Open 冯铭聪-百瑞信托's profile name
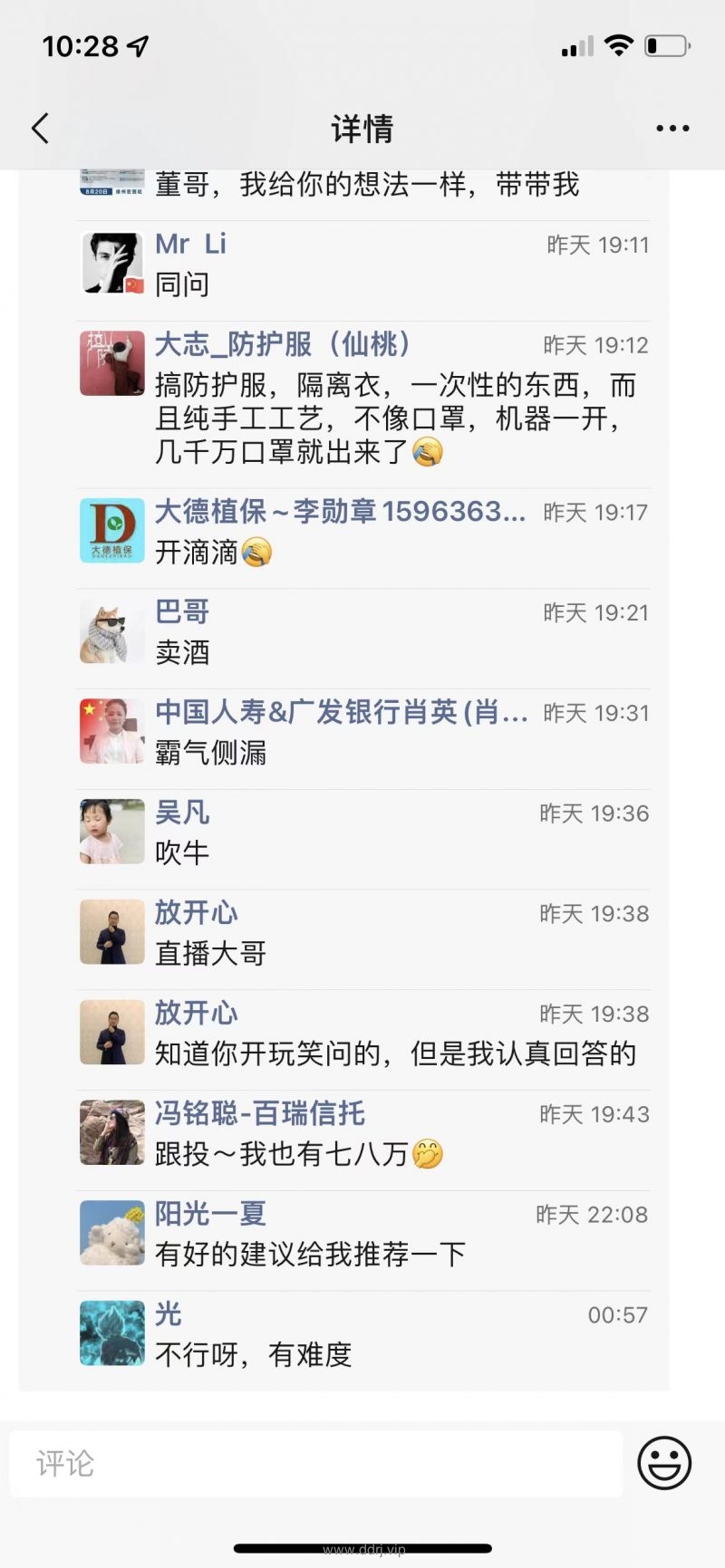The image size is (725, 1568). pyautogui.click(x=259, y=1113)
